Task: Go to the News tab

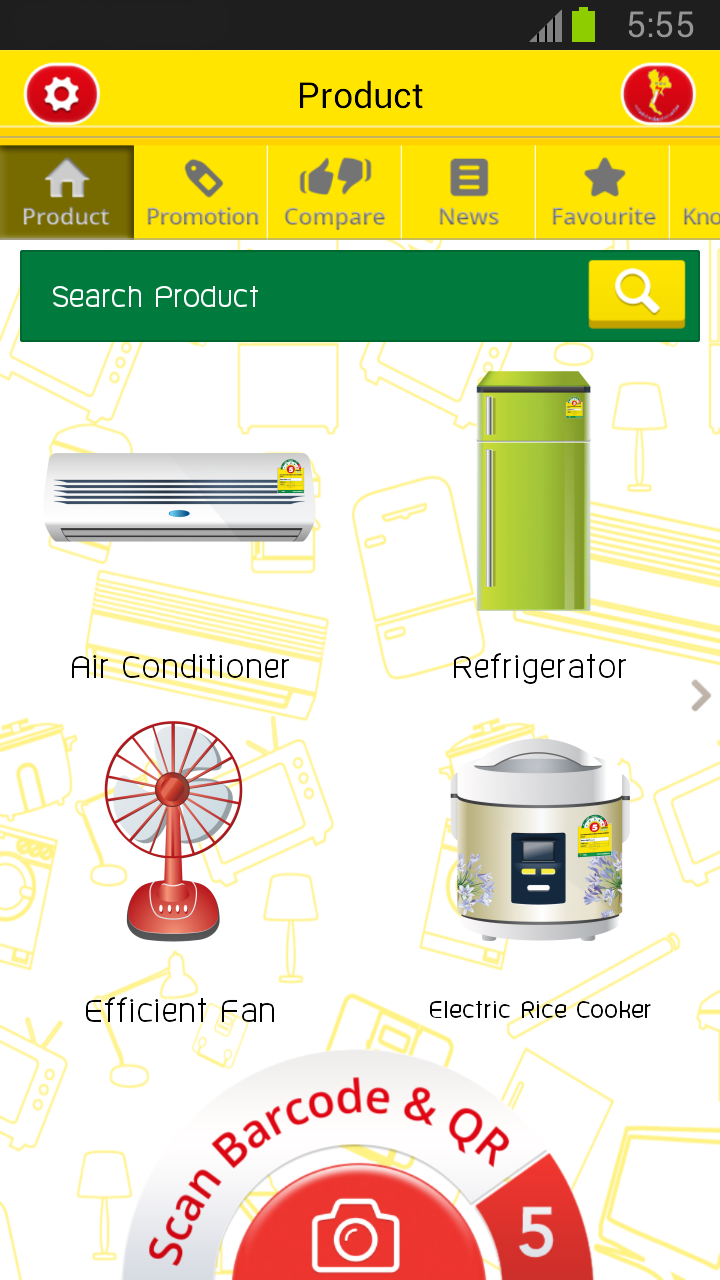Action: 468,193
